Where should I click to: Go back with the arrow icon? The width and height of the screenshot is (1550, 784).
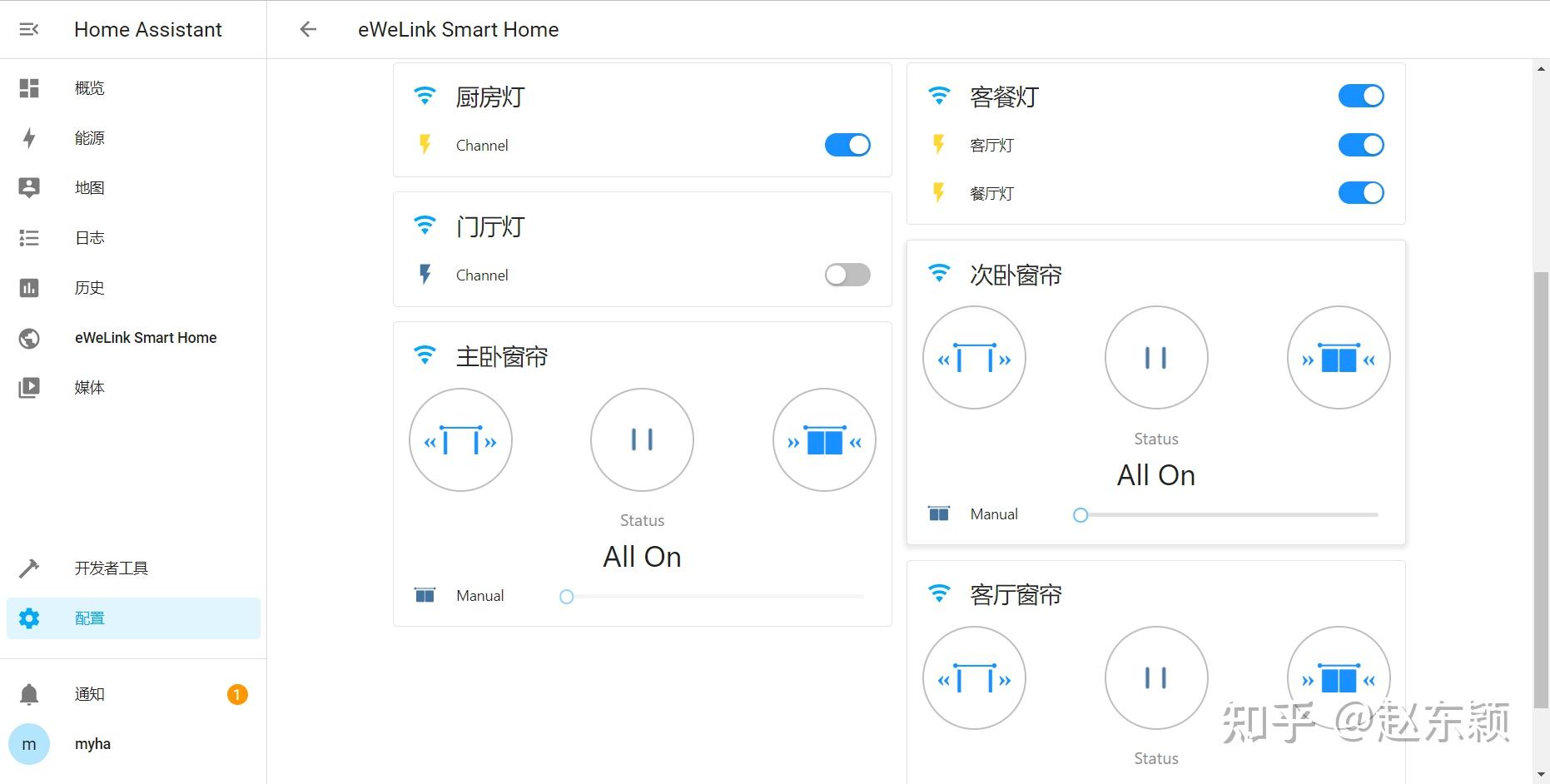point(308,30)
